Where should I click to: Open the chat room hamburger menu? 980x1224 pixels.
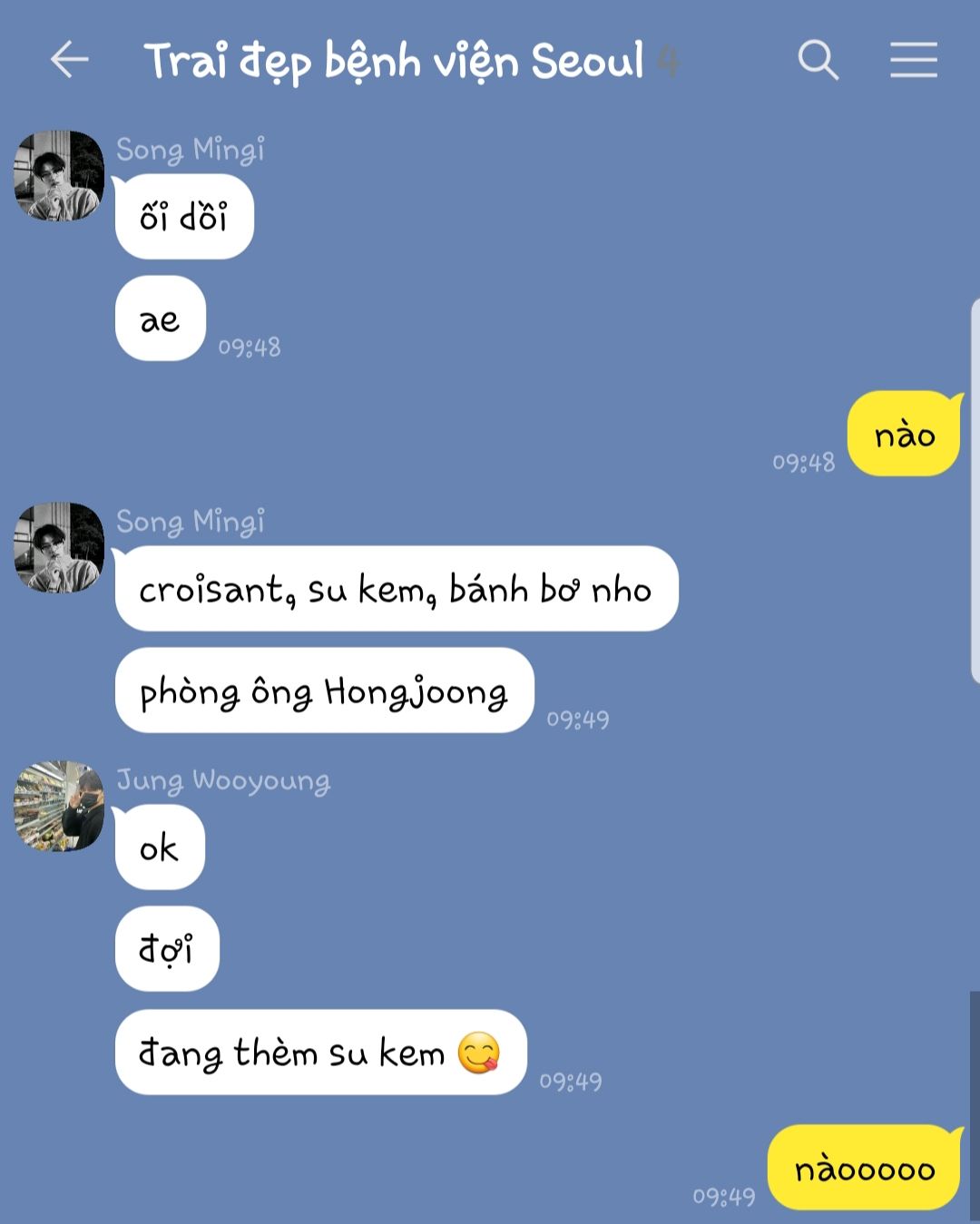[913, 60]
